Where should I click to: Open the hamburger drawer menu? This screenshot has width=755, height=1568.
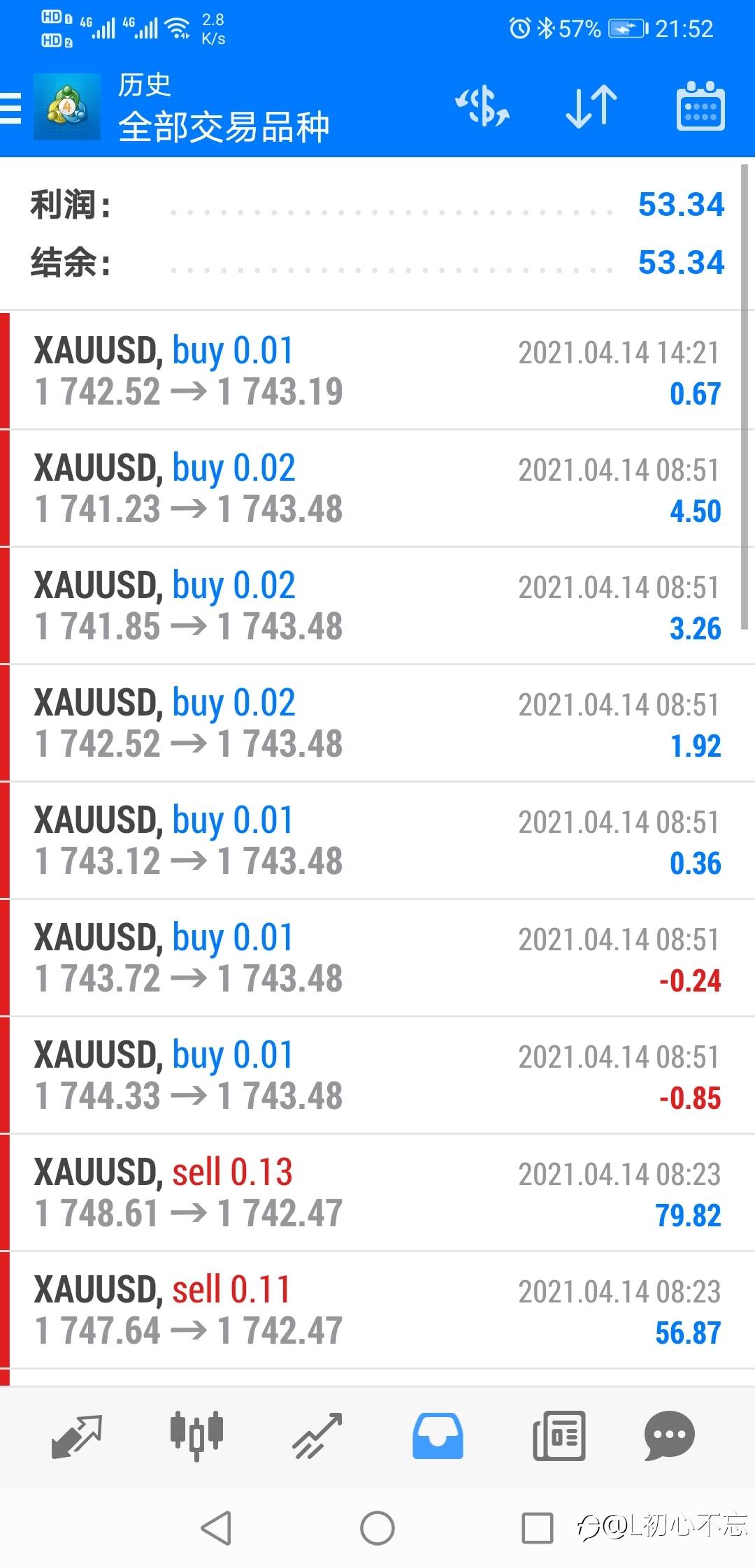(10, 110)
